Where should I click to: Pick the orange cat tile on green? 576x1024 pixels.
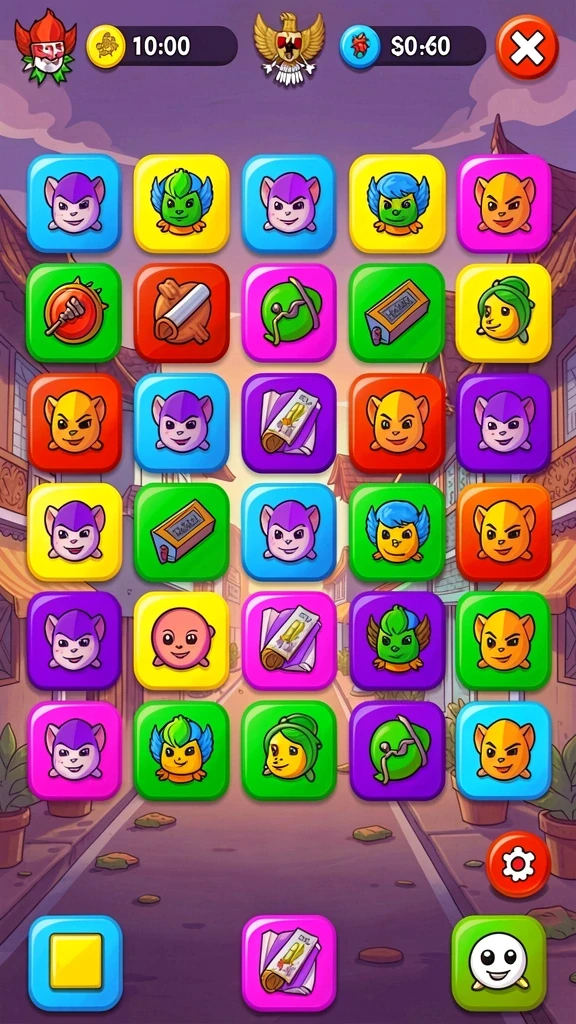pyautogui.click(x=504, y=641)
